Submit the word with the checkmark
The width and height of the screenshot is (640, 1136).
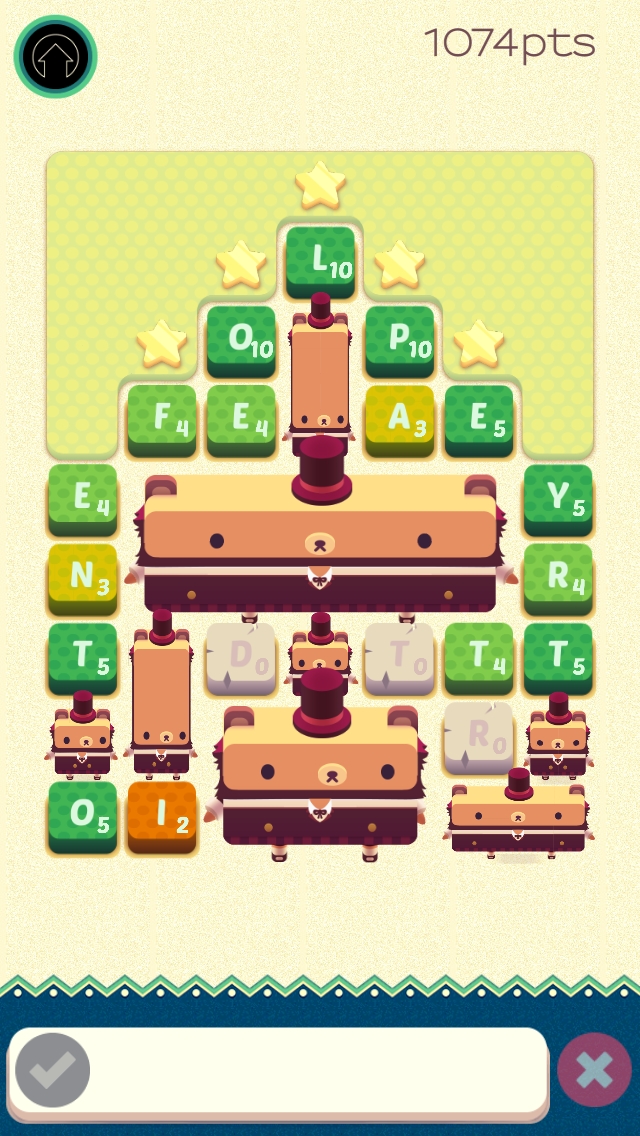[x=53, y=1071]
